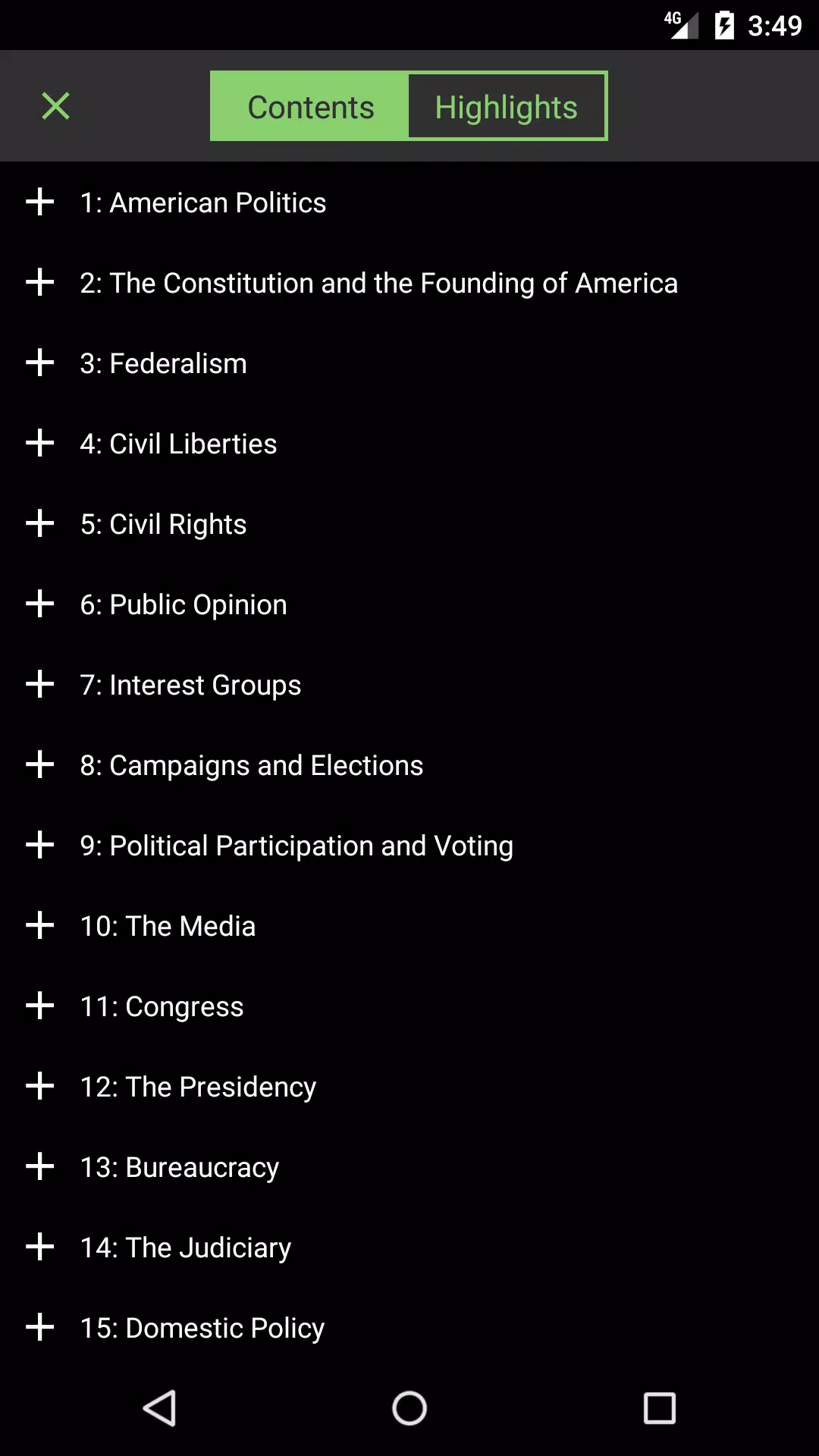
Task: Switch to the Highlights tab
Action: click(x=507, y=106)
